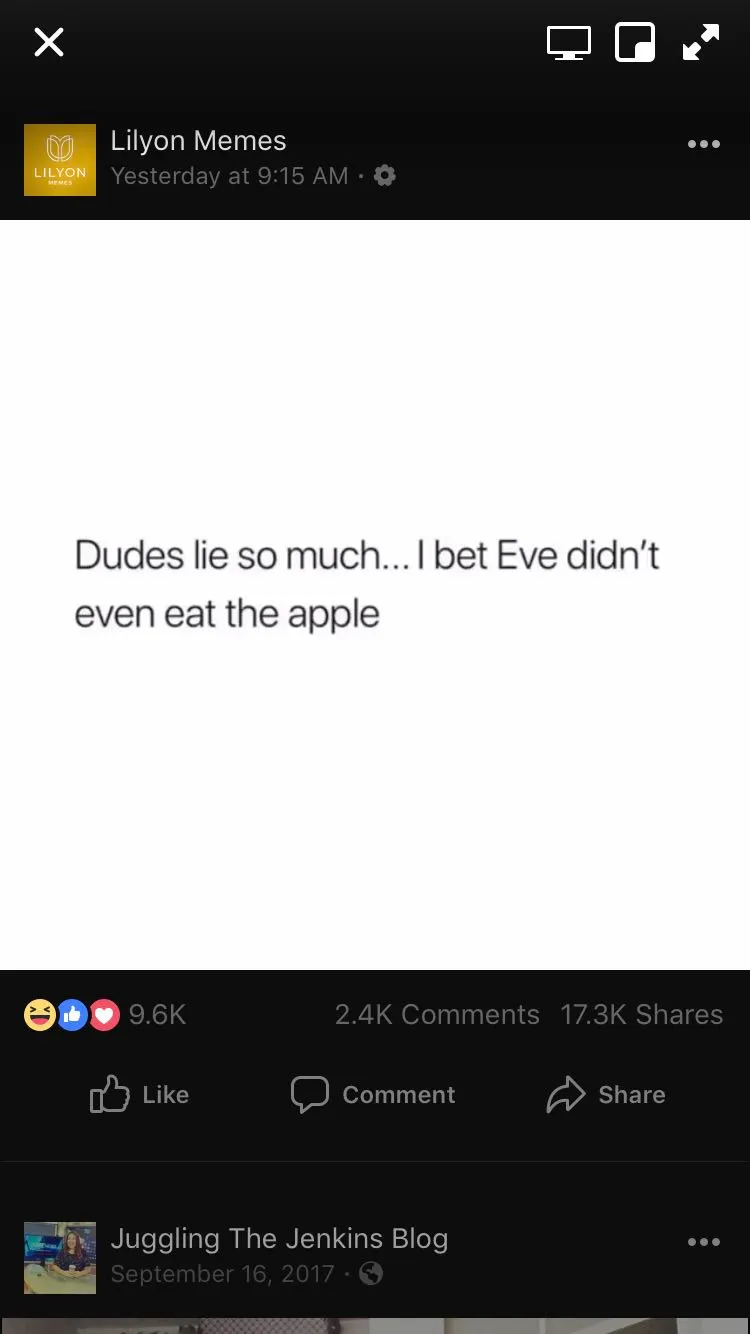Cast the post to a TV screen

(x=568, y=42)
